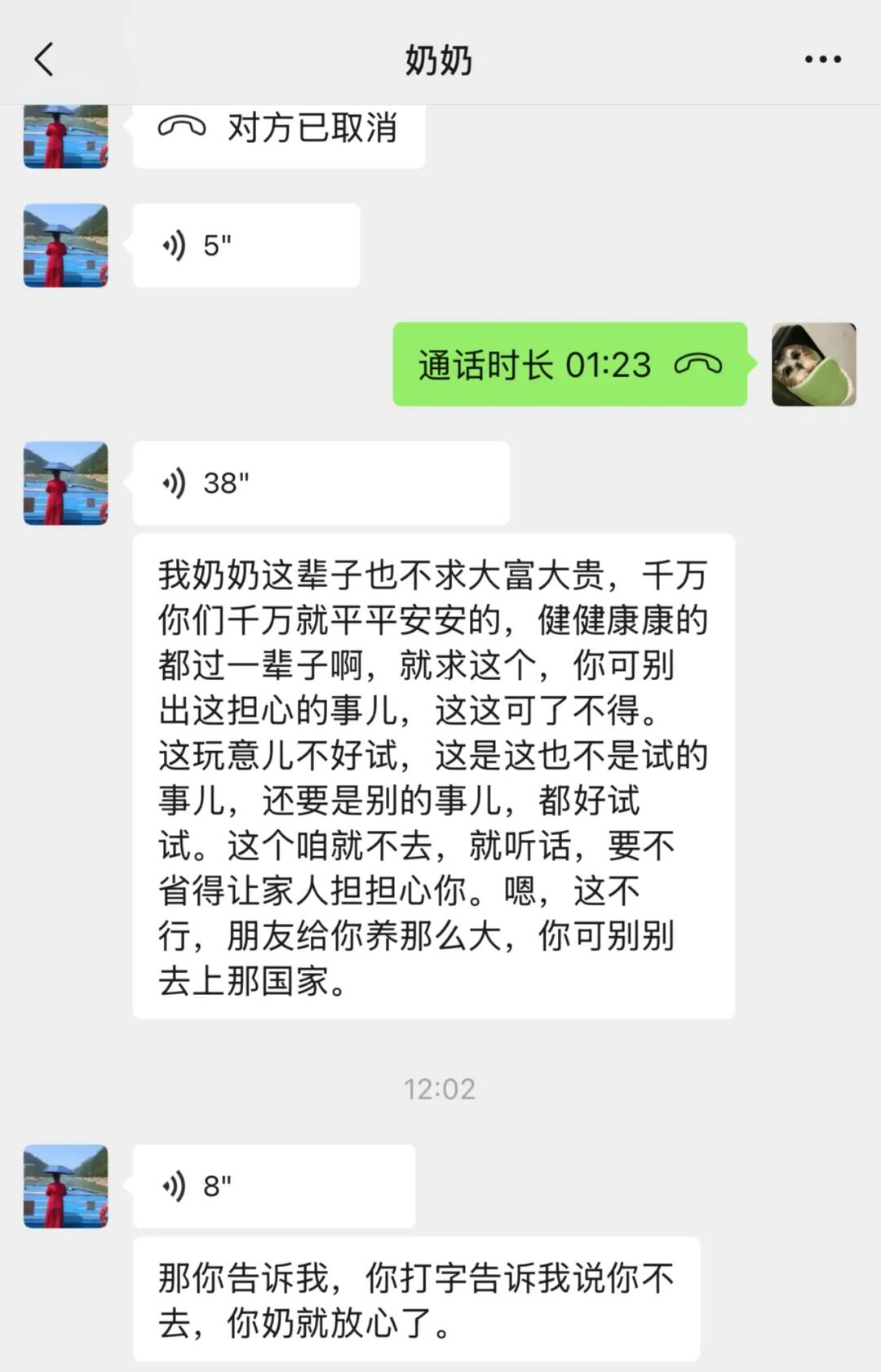This screenshot has height=1372, width=881.
Task: Click the phone icon in the green call duration bubble
Action: [697, 365]
